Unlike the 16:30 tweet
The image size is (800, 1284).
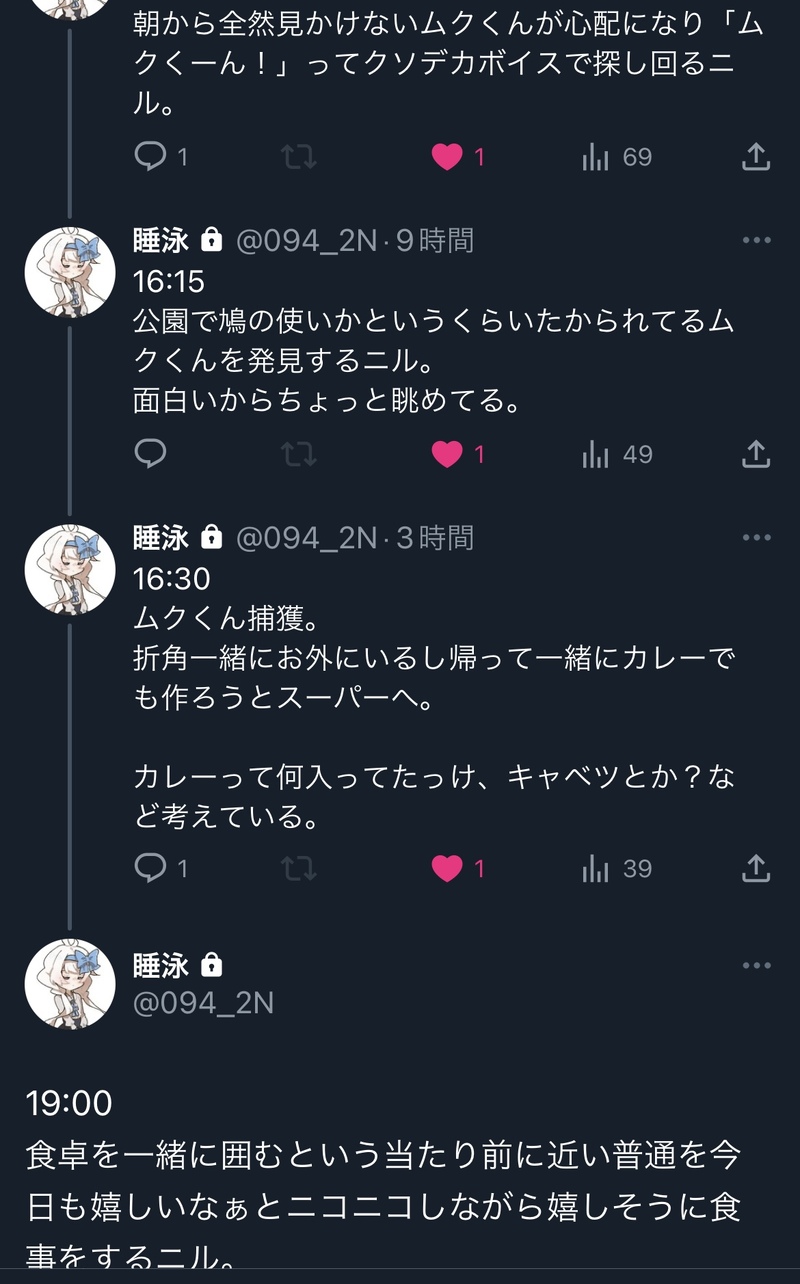[x=447, y=869]
